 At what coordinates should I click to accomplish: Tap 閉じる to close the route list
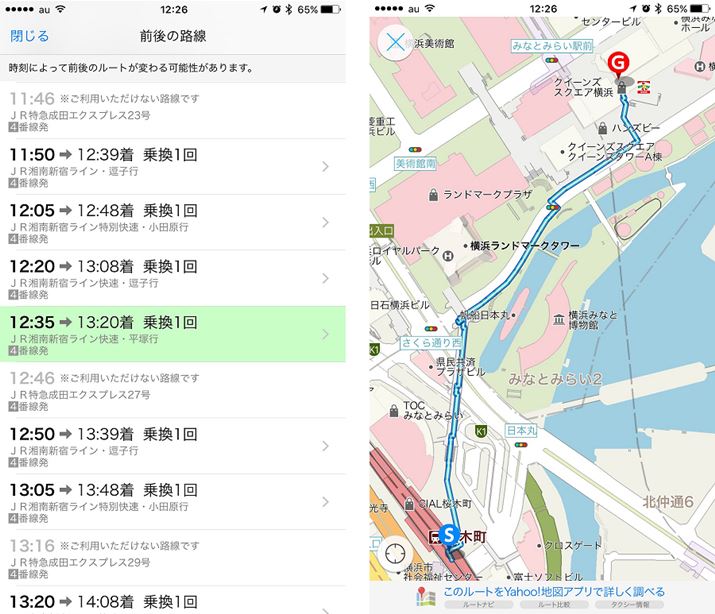(x=29, y=36)
